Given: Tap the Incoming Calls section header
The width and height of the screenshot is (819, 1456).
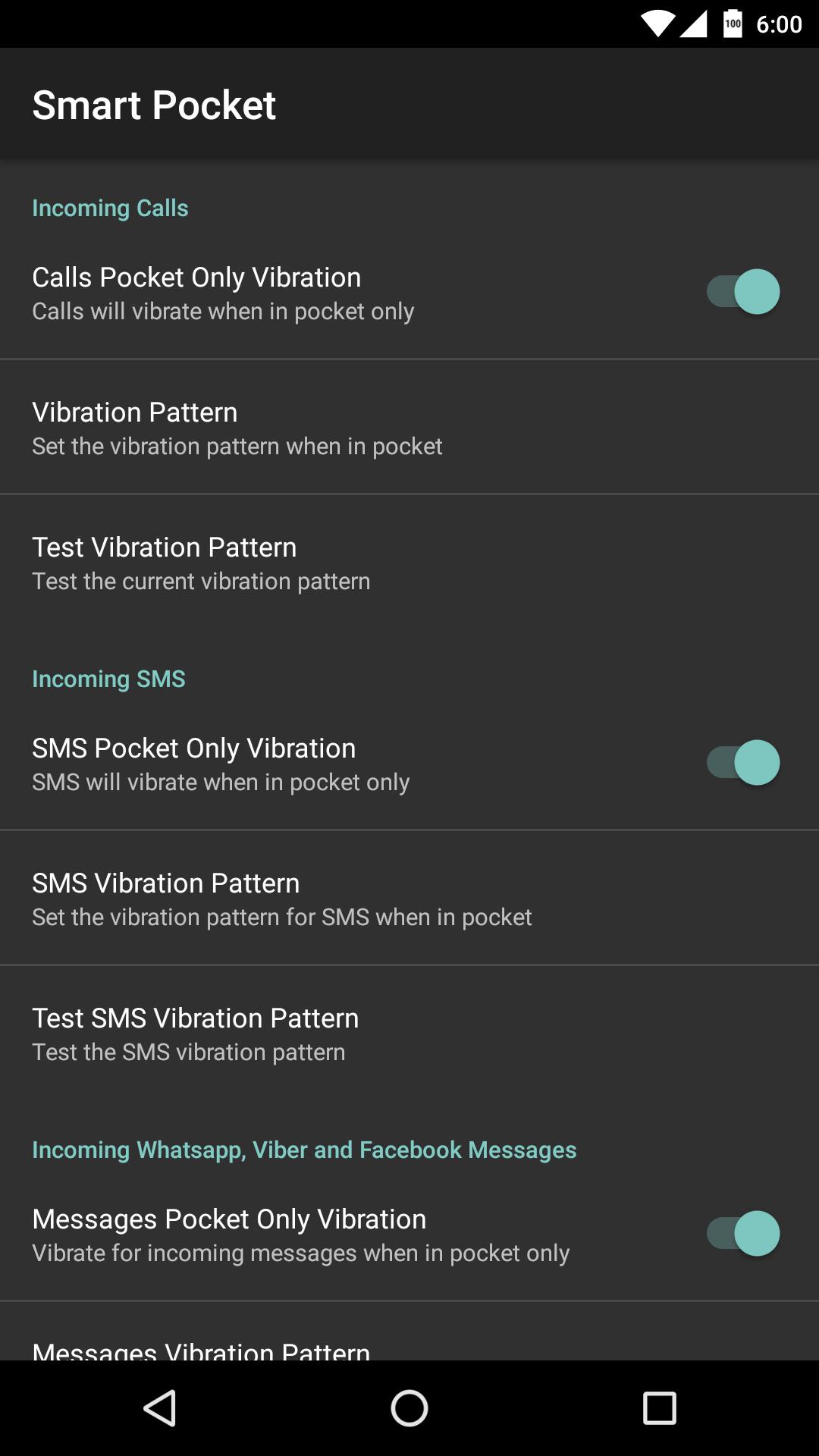Looking at the screenshot, I should [x=110, y=209].
